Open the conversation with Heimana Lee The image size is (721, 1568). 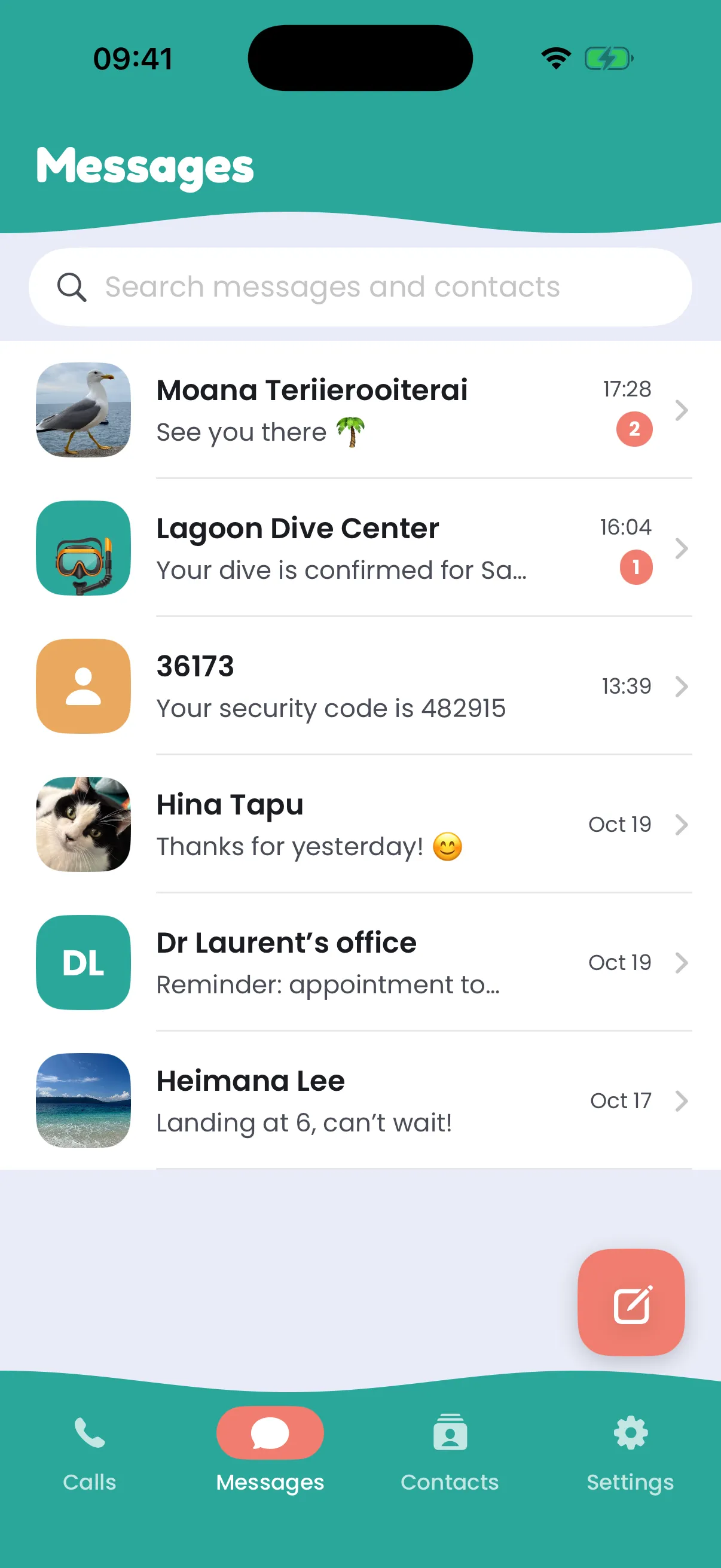point(360,1100)
